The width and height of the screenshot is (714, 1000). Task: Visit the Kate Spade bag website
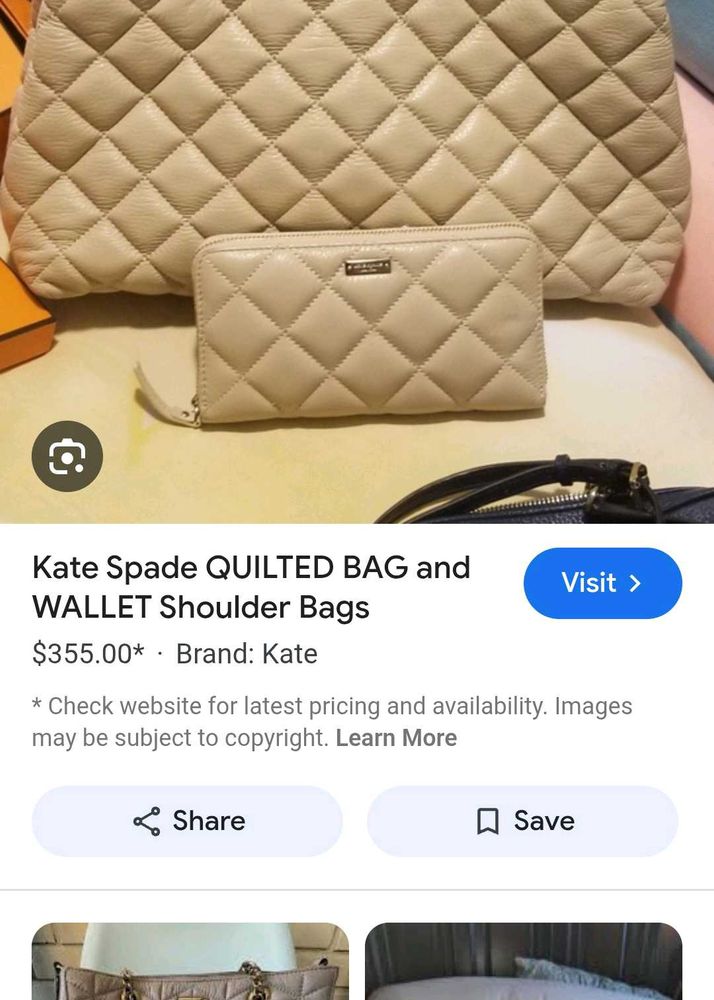[x=602, y=583]
